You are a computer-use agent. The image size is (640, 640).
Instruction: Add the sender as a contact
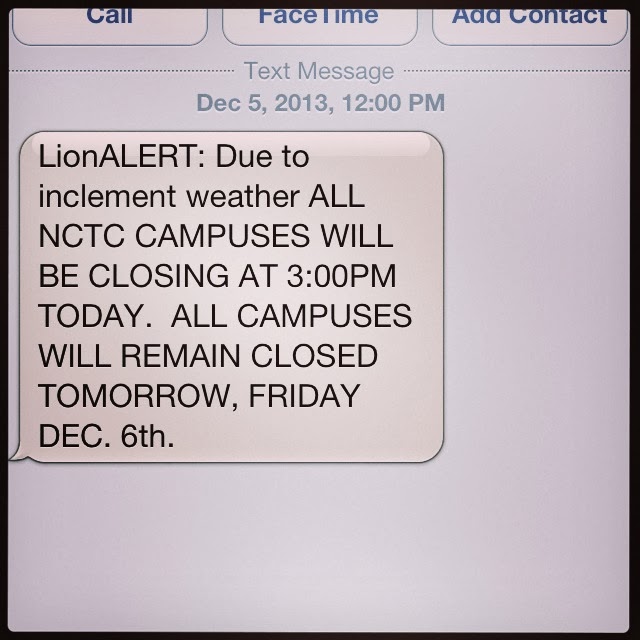[531, 18]
